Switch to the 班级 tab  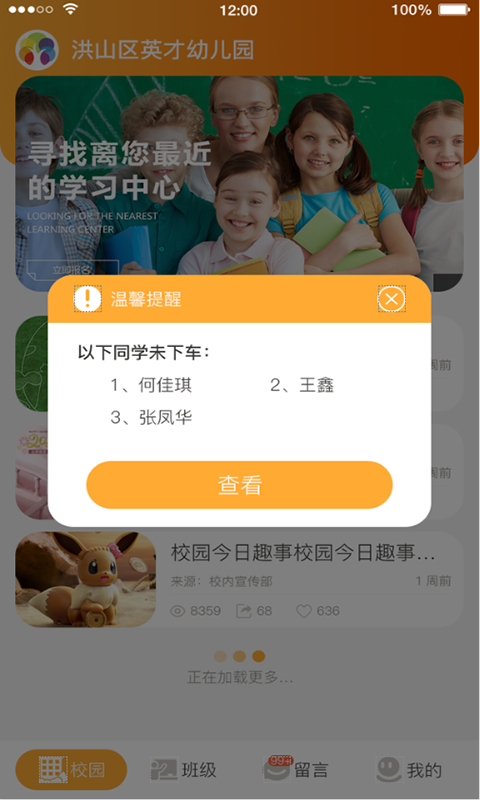pyautogui.click(x=184, y=769)
